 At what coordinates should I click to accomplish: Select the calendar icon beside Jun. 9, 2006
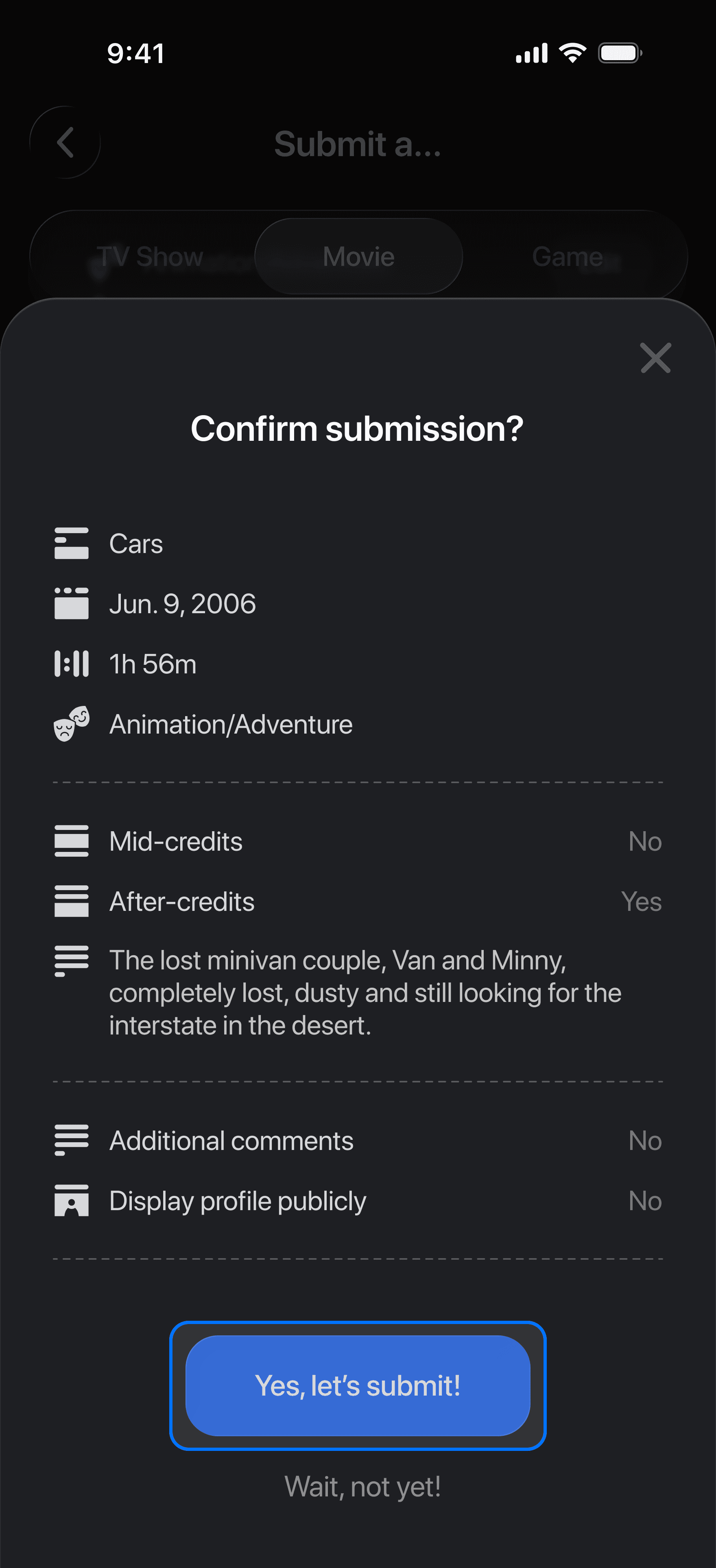(71, 603)
